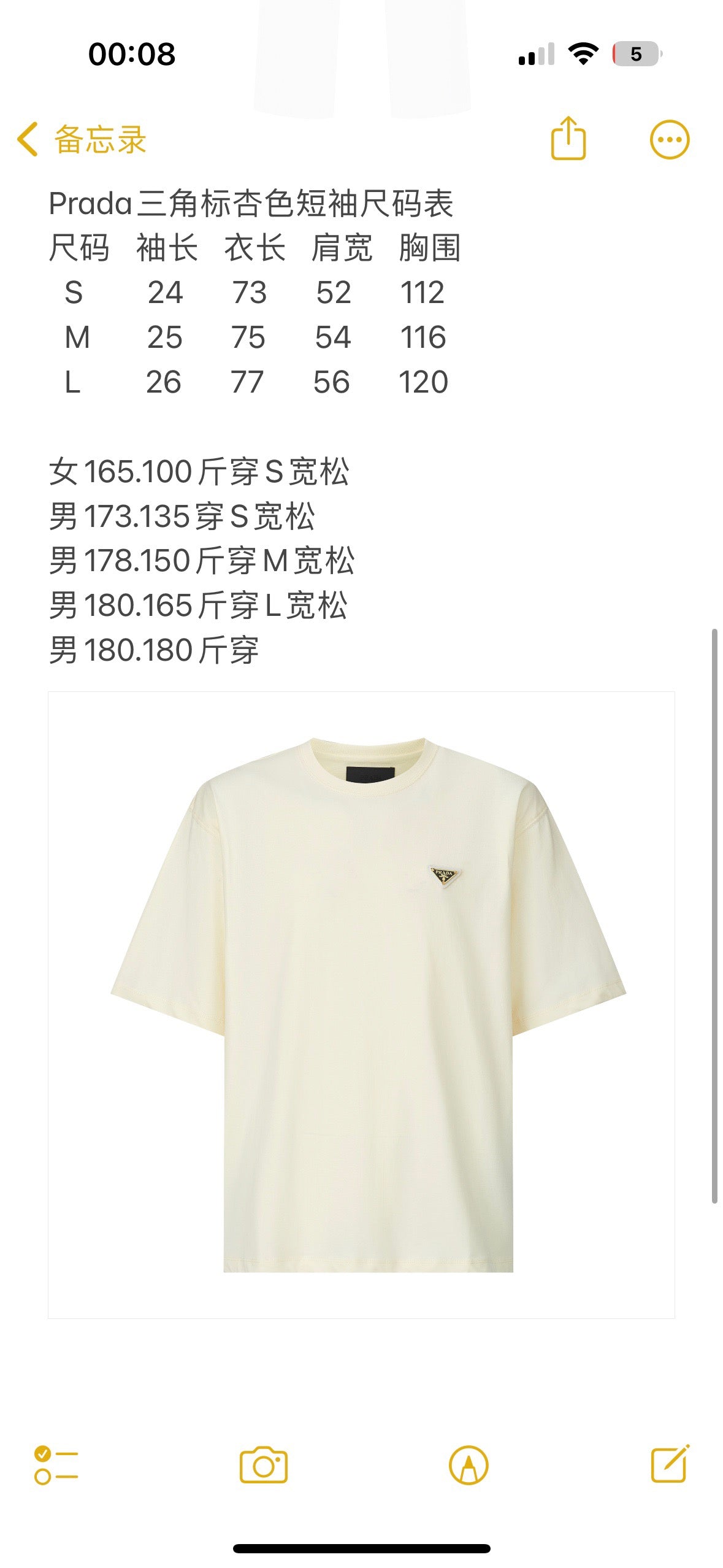Open the markup drawing tool
The width and height of the screenshot is (723, 1568).
coord(469,1465)
